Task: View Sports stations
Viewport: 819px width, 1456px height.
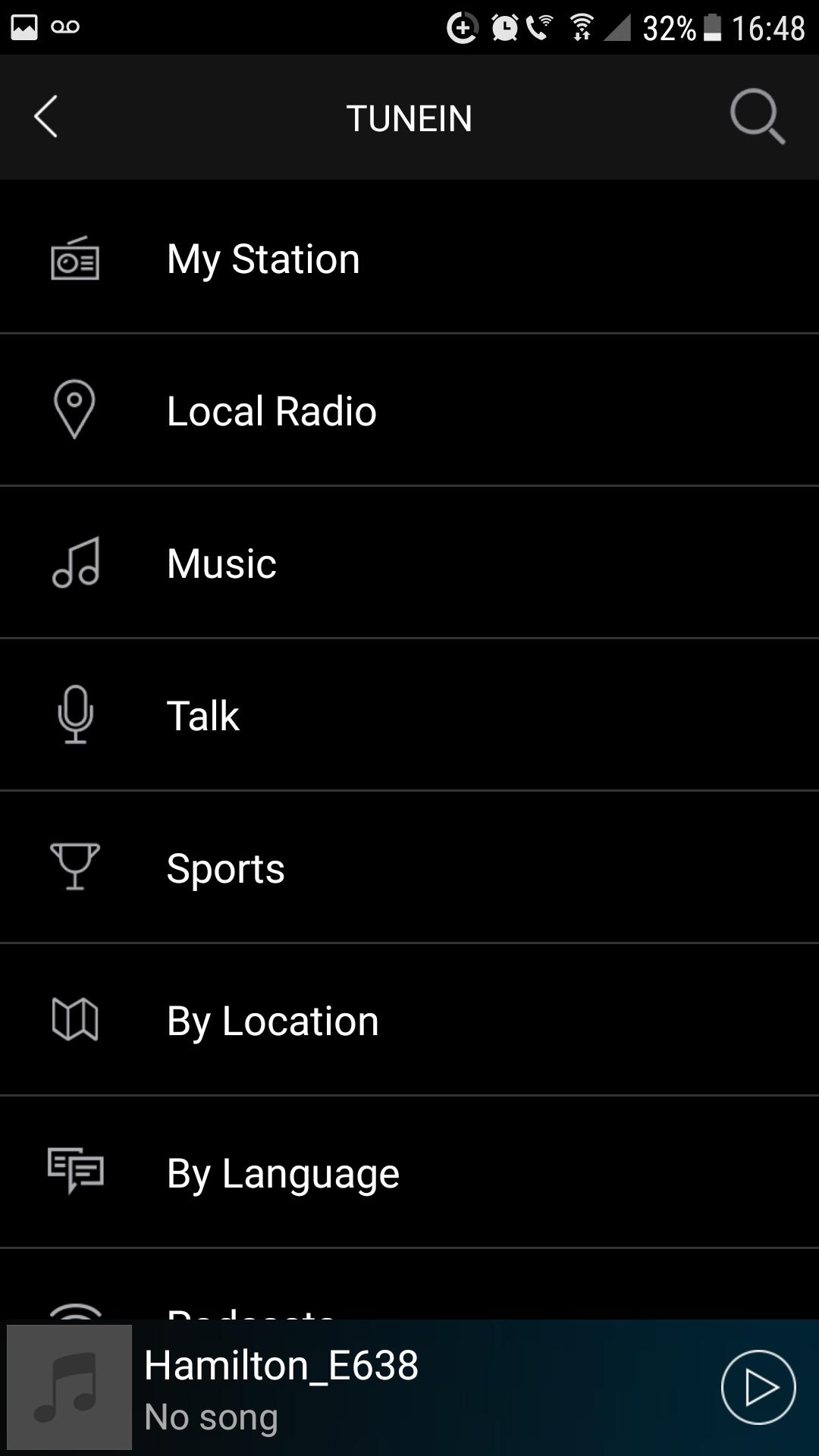Action: 409,868
